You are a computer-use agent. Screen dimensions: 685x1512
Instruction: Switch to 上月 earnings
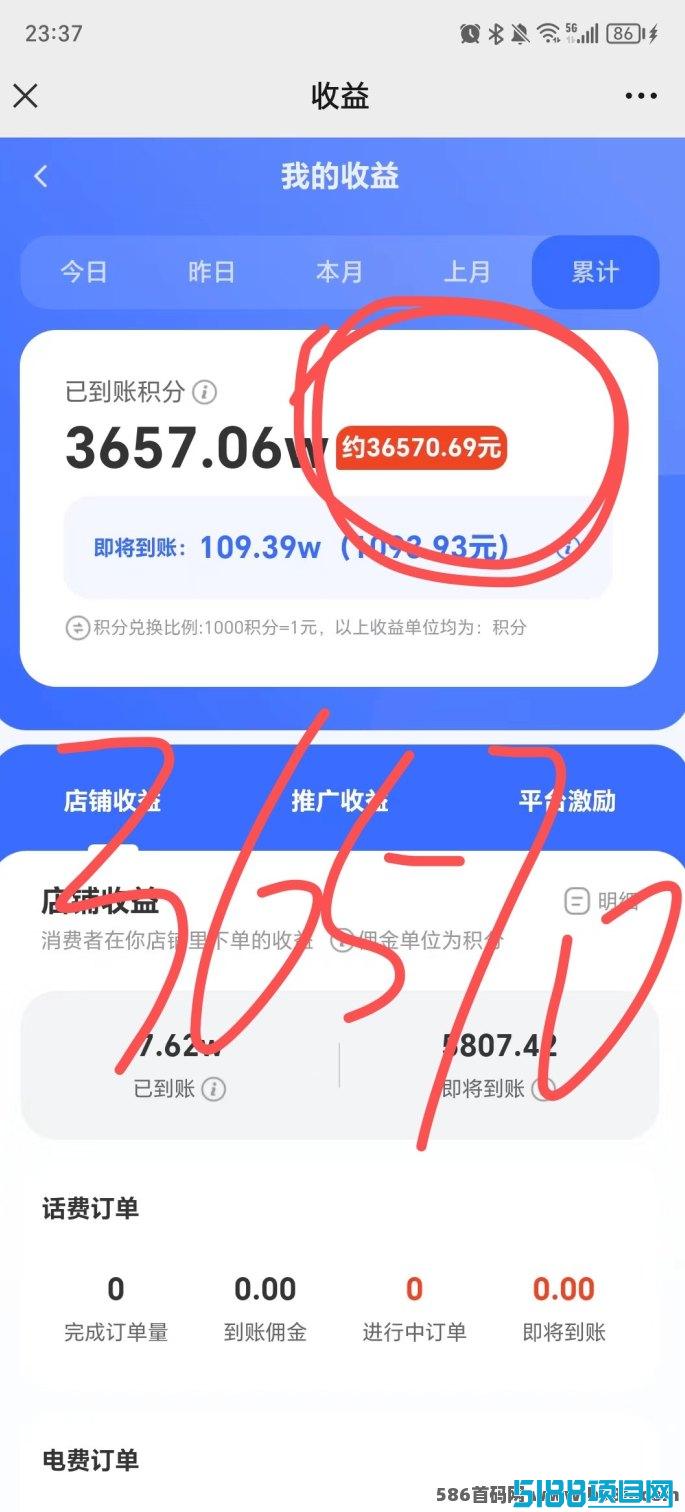pos(467,272)
